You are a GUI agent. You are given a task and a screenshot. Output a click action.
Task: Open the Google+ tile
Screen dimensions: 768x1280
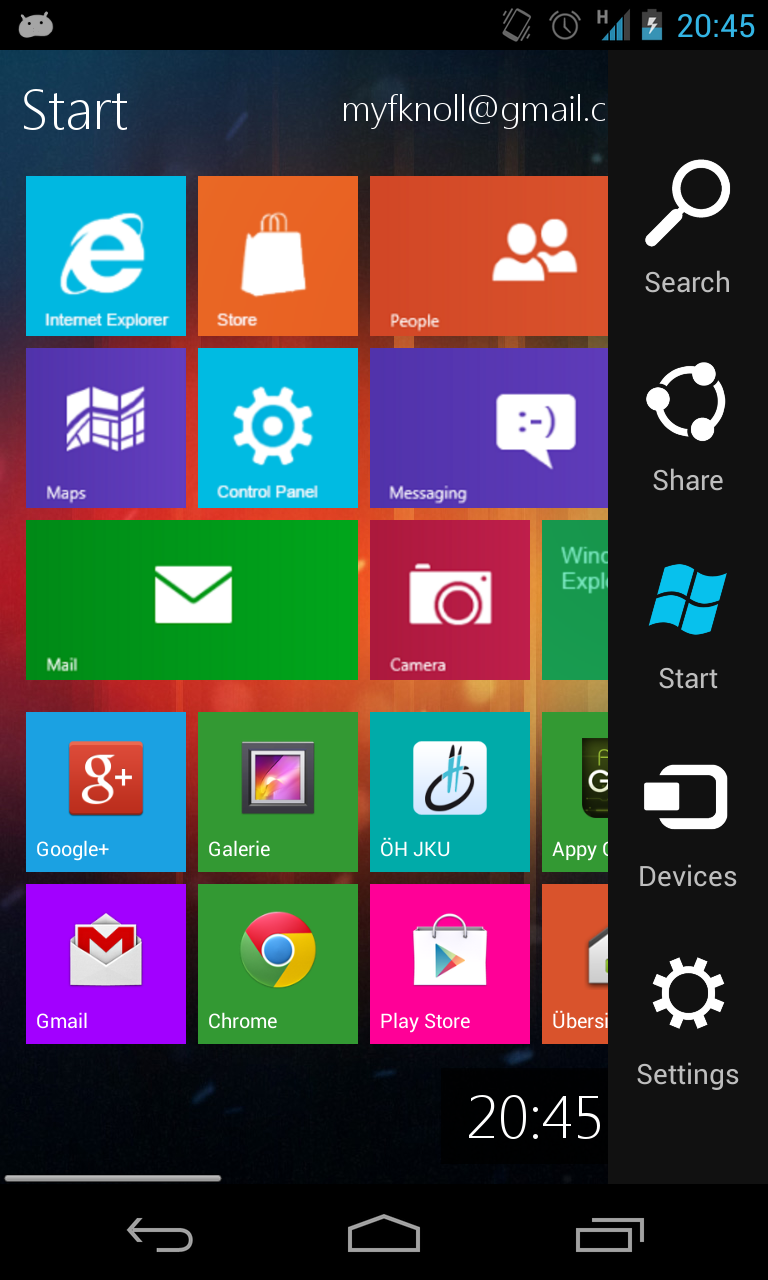pos(106,792)
